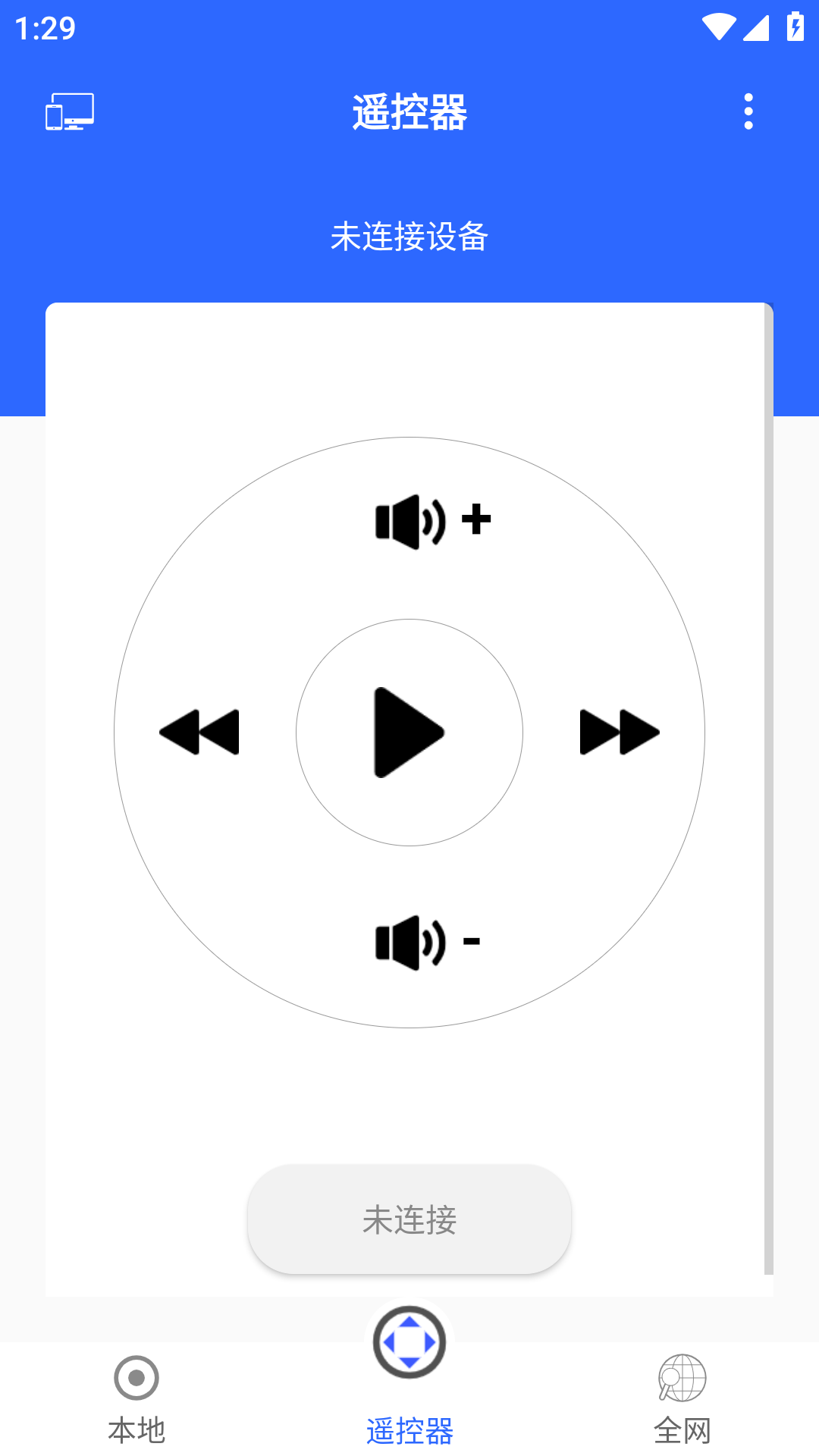Switch to the 本地 tab
The image size is (819, 1456).
tap(136, 1399)
